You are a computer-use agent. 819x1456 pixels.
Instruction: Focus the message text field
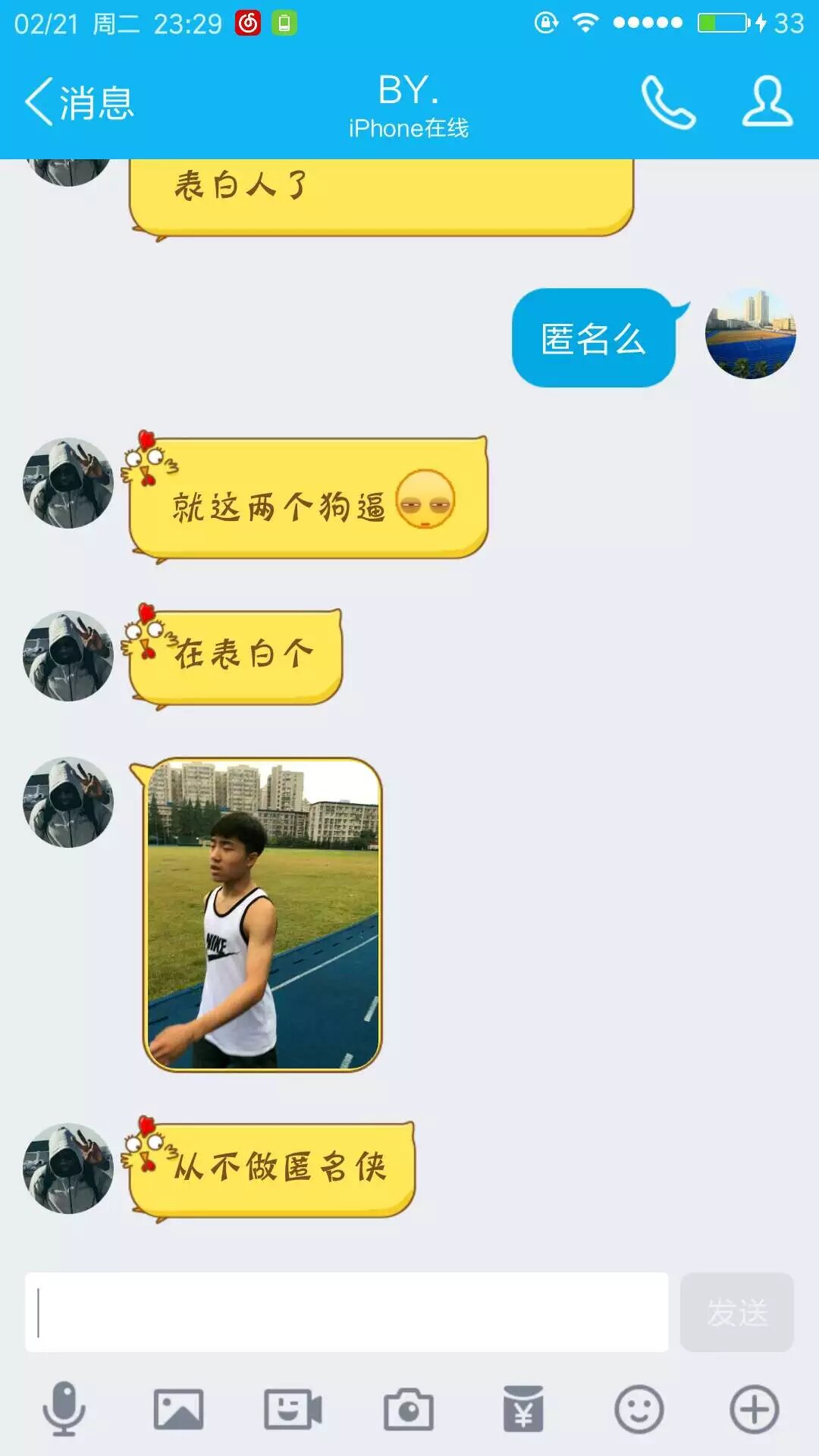click(x=347, y=1313)
